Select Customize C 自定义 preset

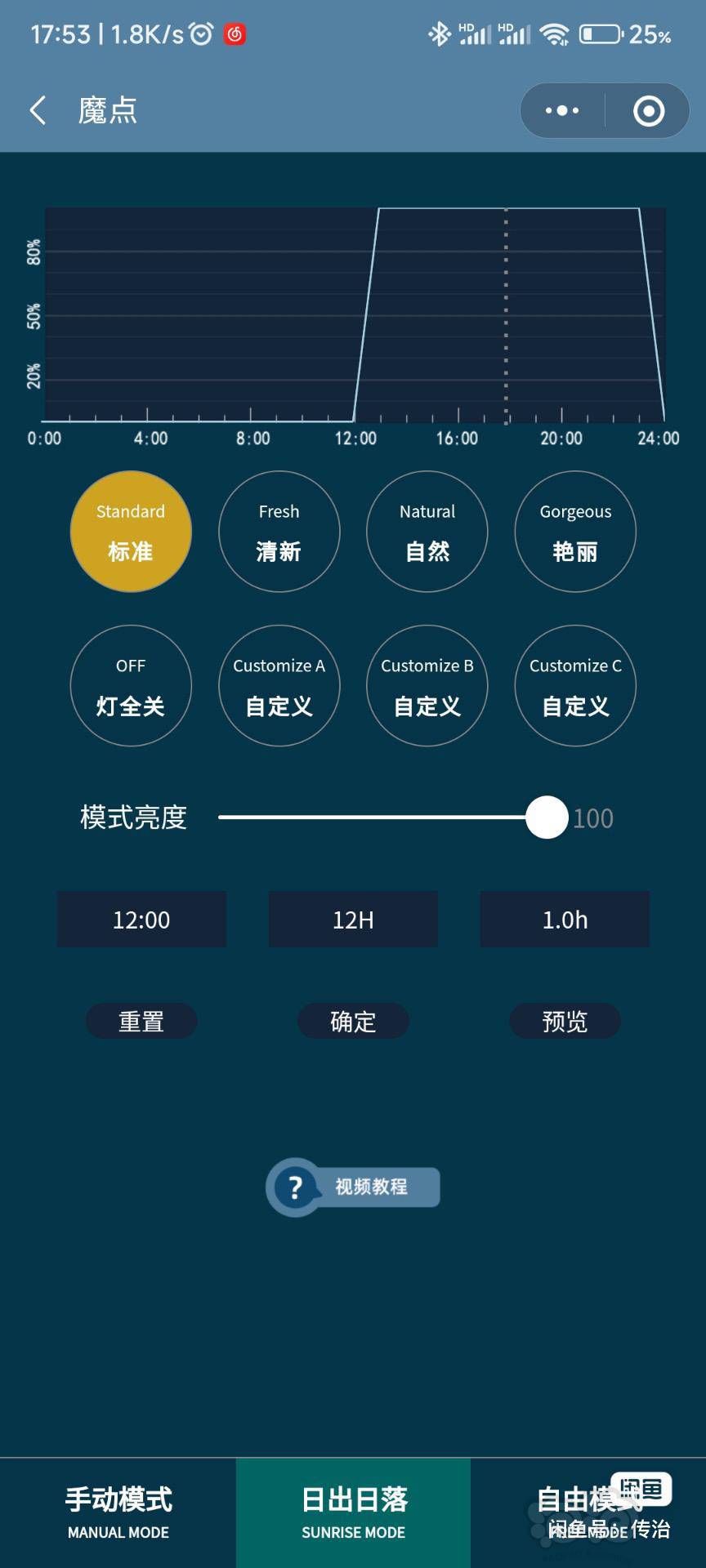point(575,686)
